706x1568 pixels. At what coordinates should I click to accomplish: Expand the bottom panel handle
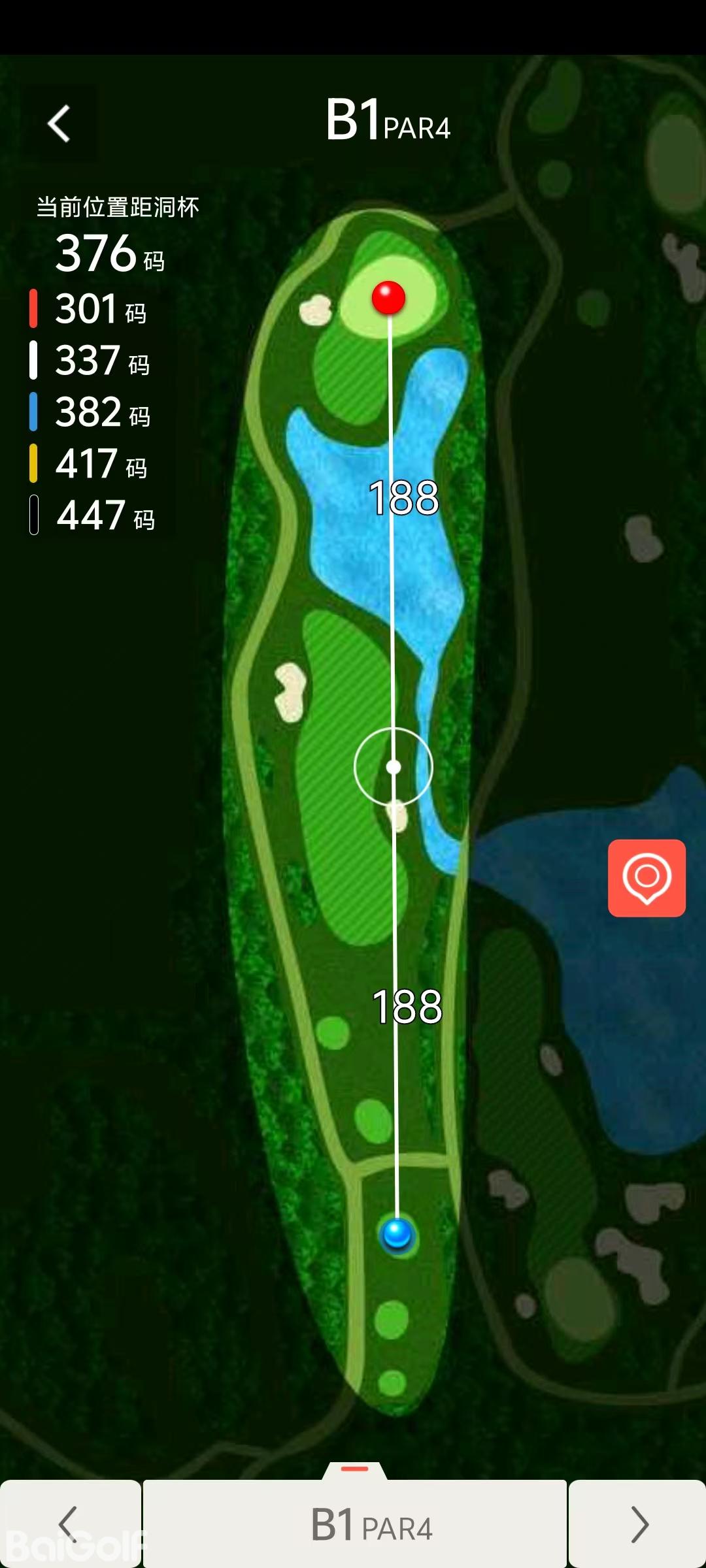[x=355, y=1469]
